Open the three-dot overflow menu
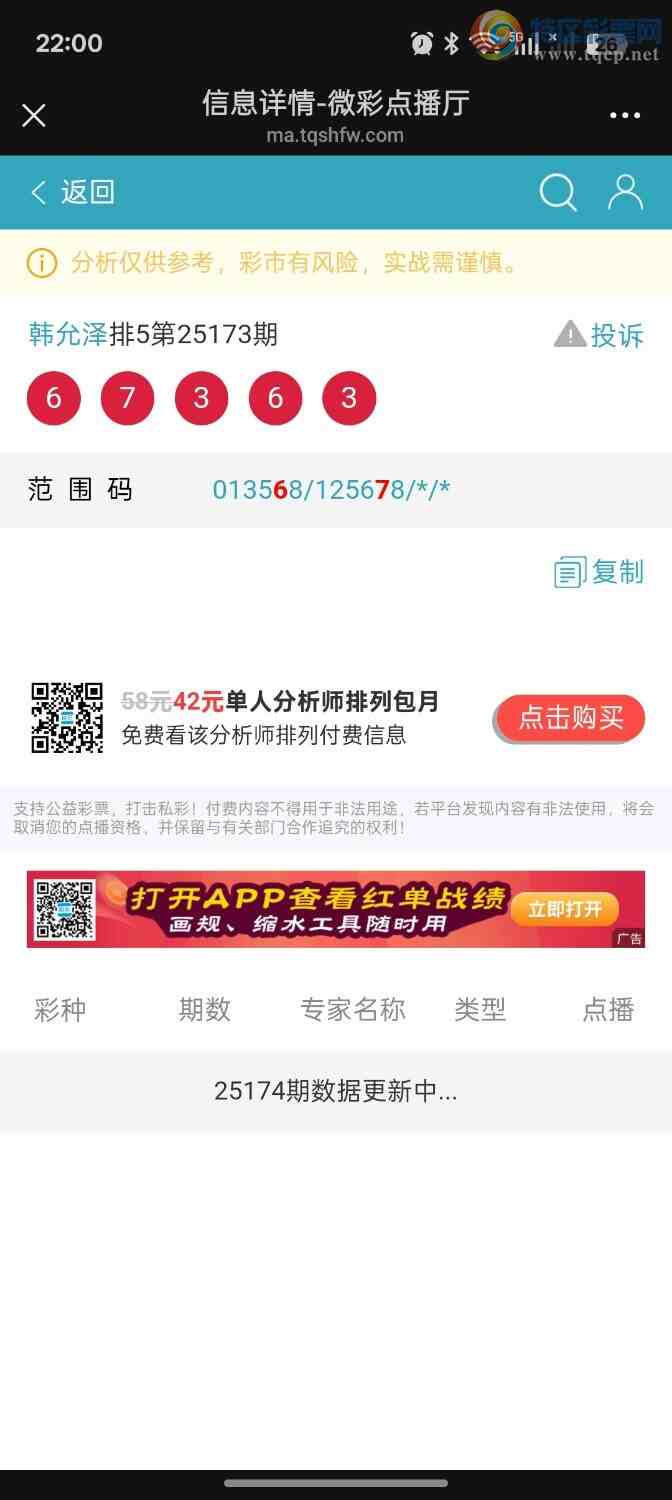The image size is (672, 1500). (x=625, y=116)
